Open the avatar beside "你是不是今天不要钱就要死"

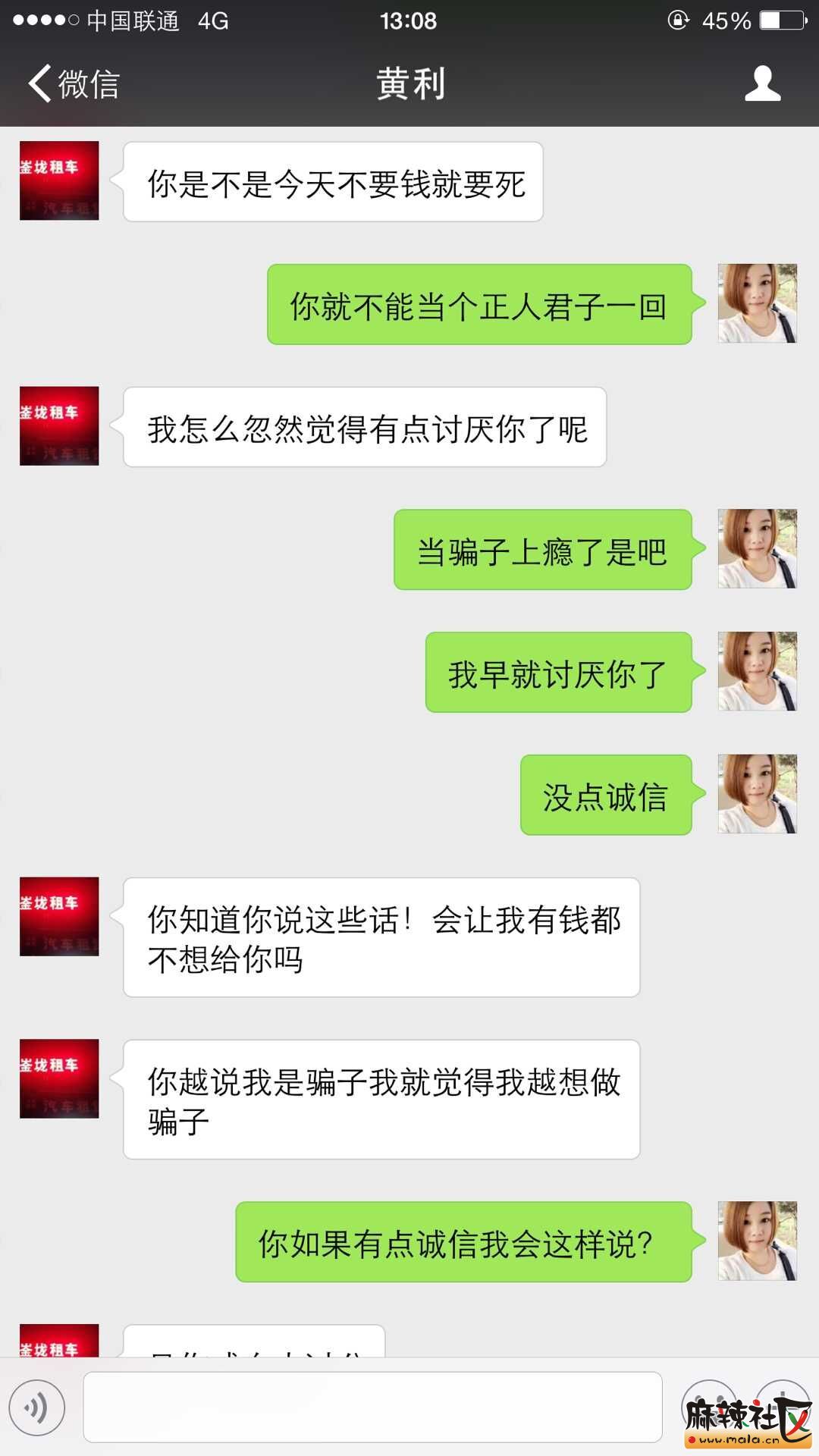59,181
